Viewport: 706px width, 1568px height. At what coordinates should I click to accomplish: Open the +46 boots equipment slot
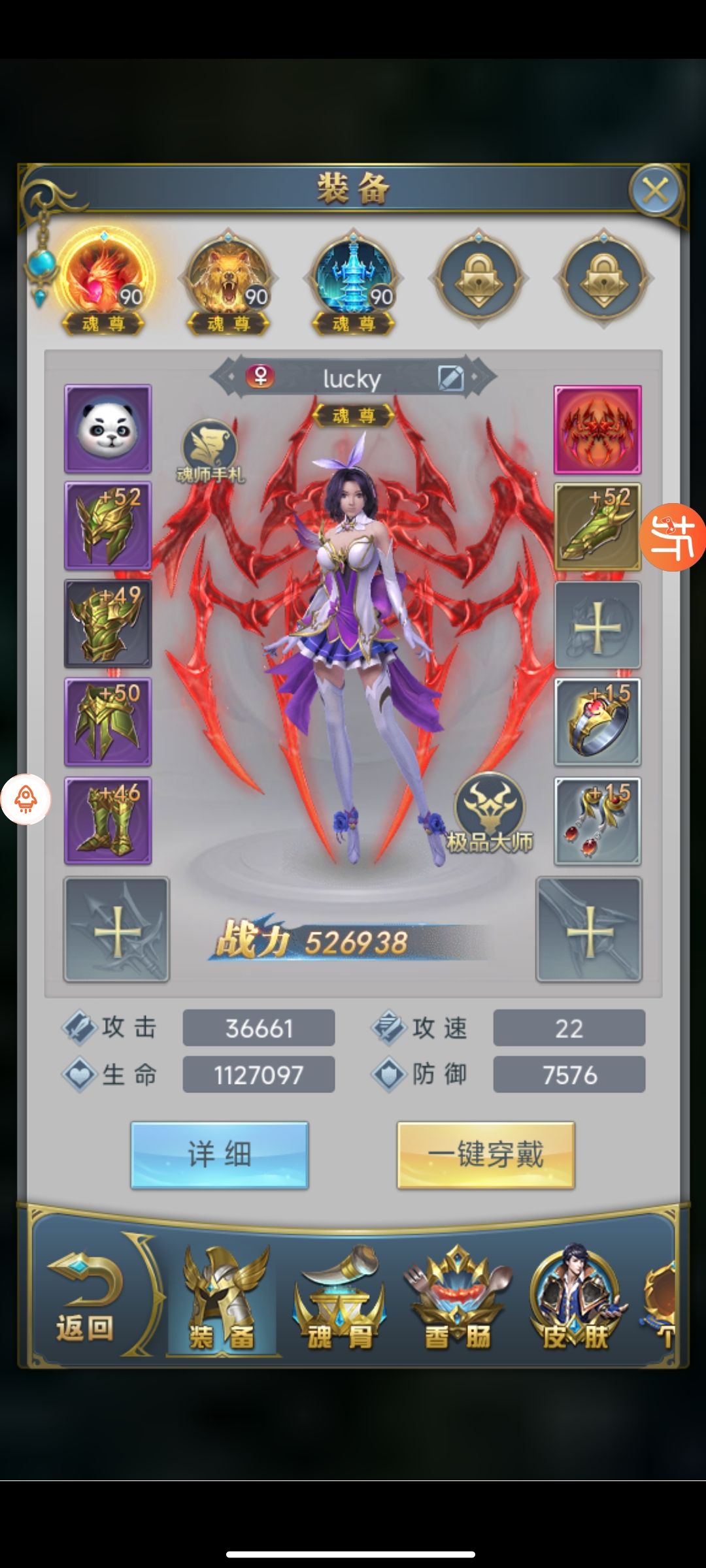coord(108,821)
